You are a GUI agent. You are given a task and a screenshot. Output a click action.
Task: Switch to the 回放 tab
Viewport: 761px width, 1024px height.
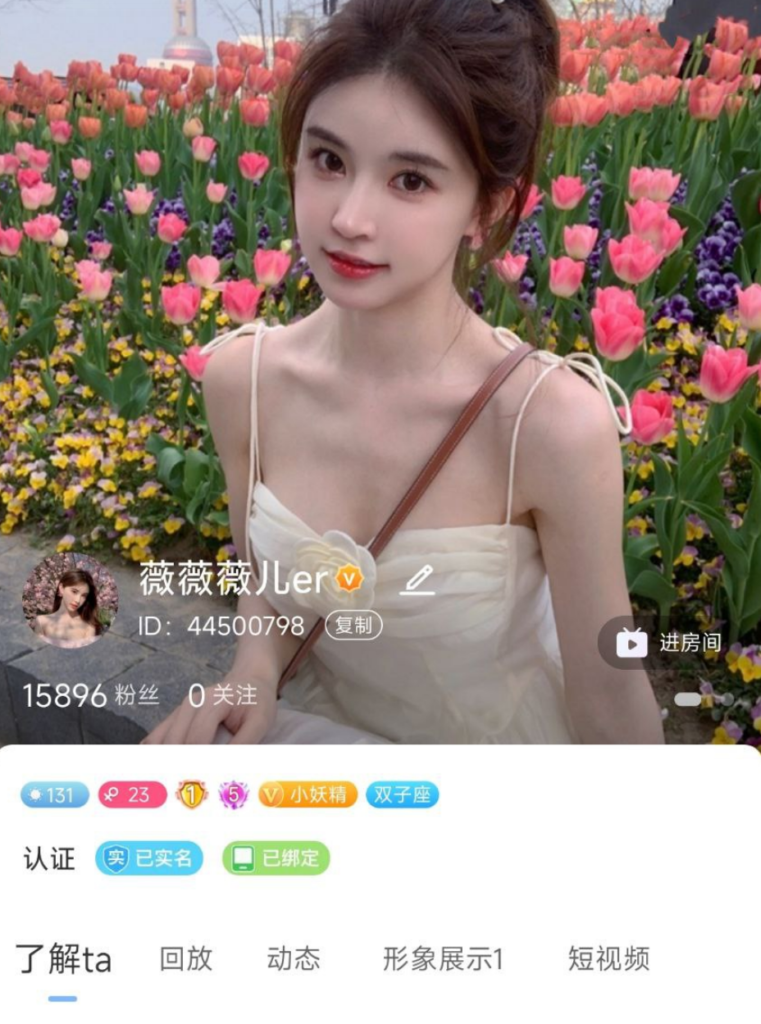(186, 958)
